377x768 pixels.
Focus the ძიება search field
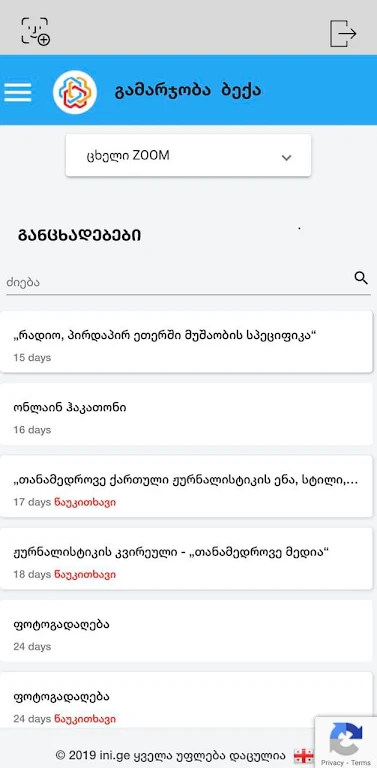click(179, 282)
